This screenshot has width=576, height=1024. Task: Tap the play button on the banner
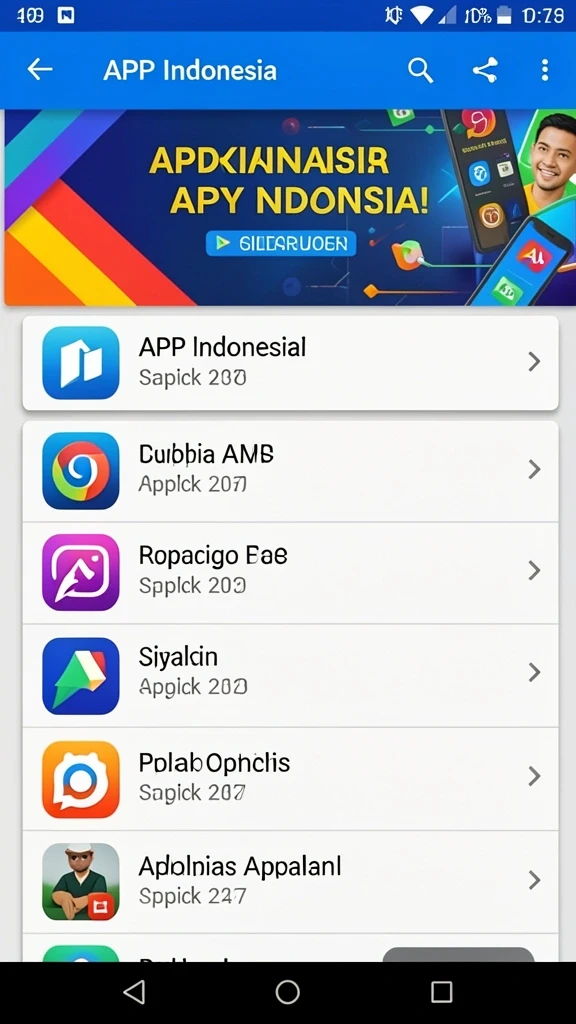(x=281, y=244)
